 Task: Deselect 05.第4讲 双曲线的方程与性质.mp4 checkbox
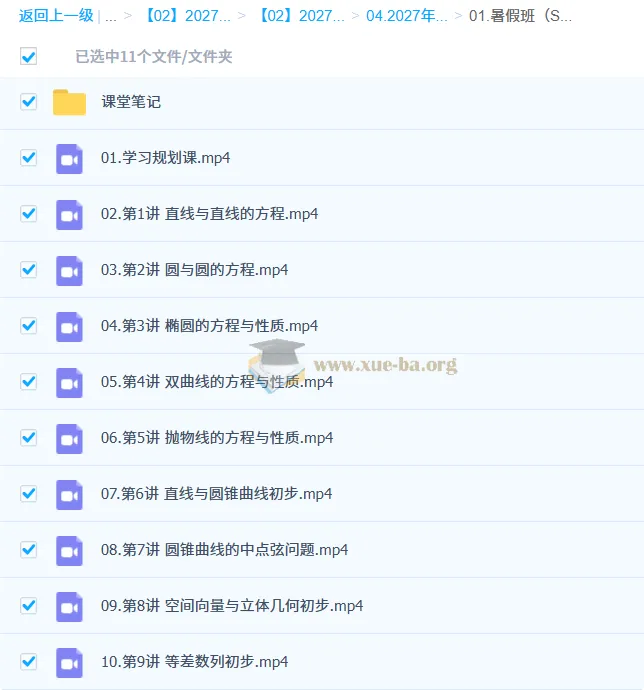(29, 382)
